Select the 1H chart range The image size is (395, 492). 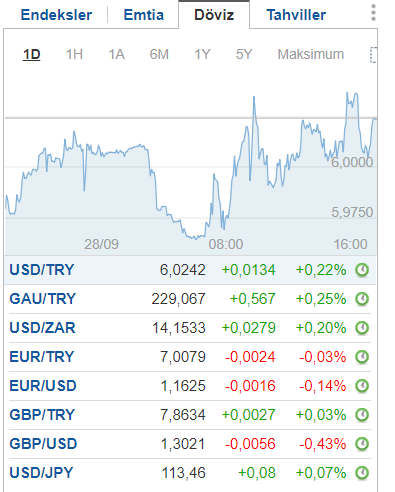tap(74, 54)
